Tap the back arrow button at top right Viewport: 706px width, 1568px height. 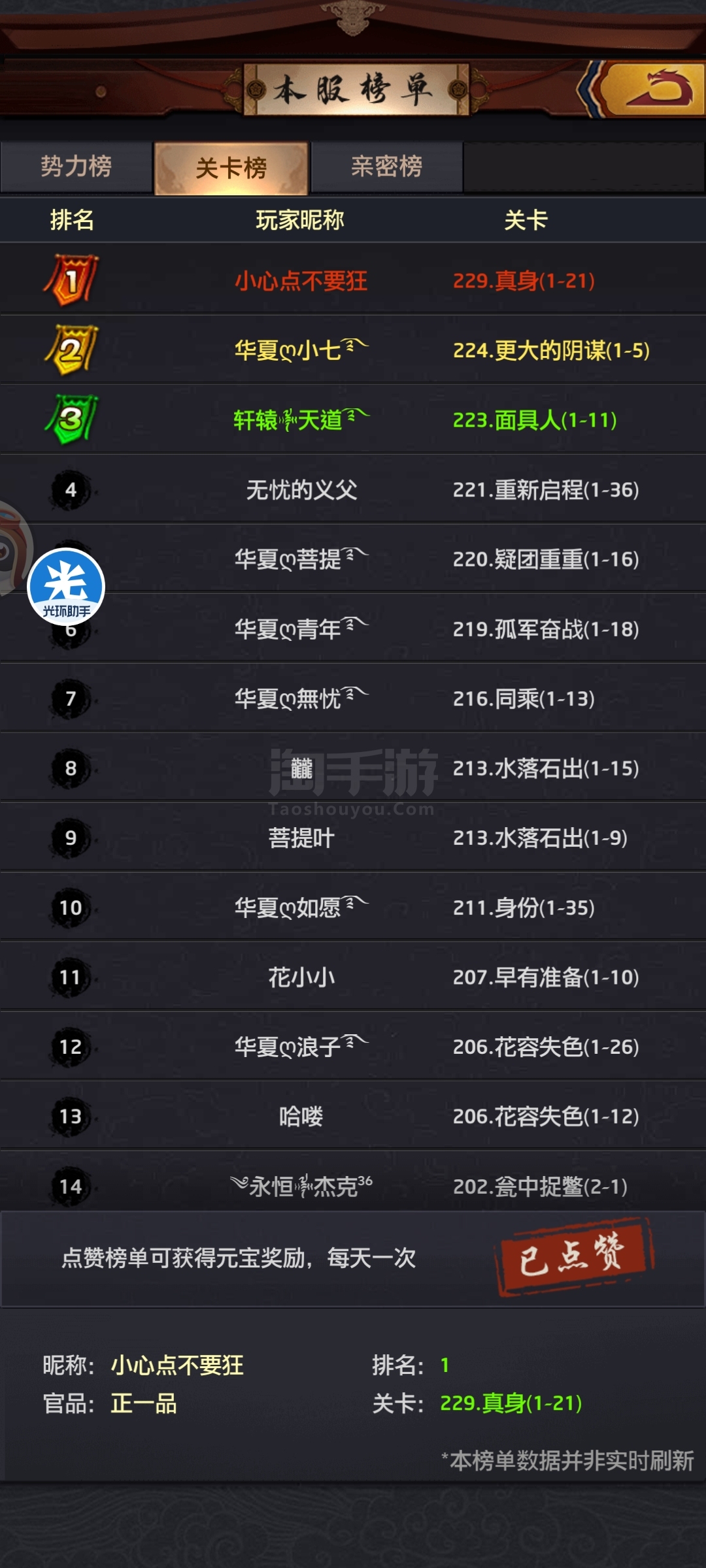tap(654, 89)
